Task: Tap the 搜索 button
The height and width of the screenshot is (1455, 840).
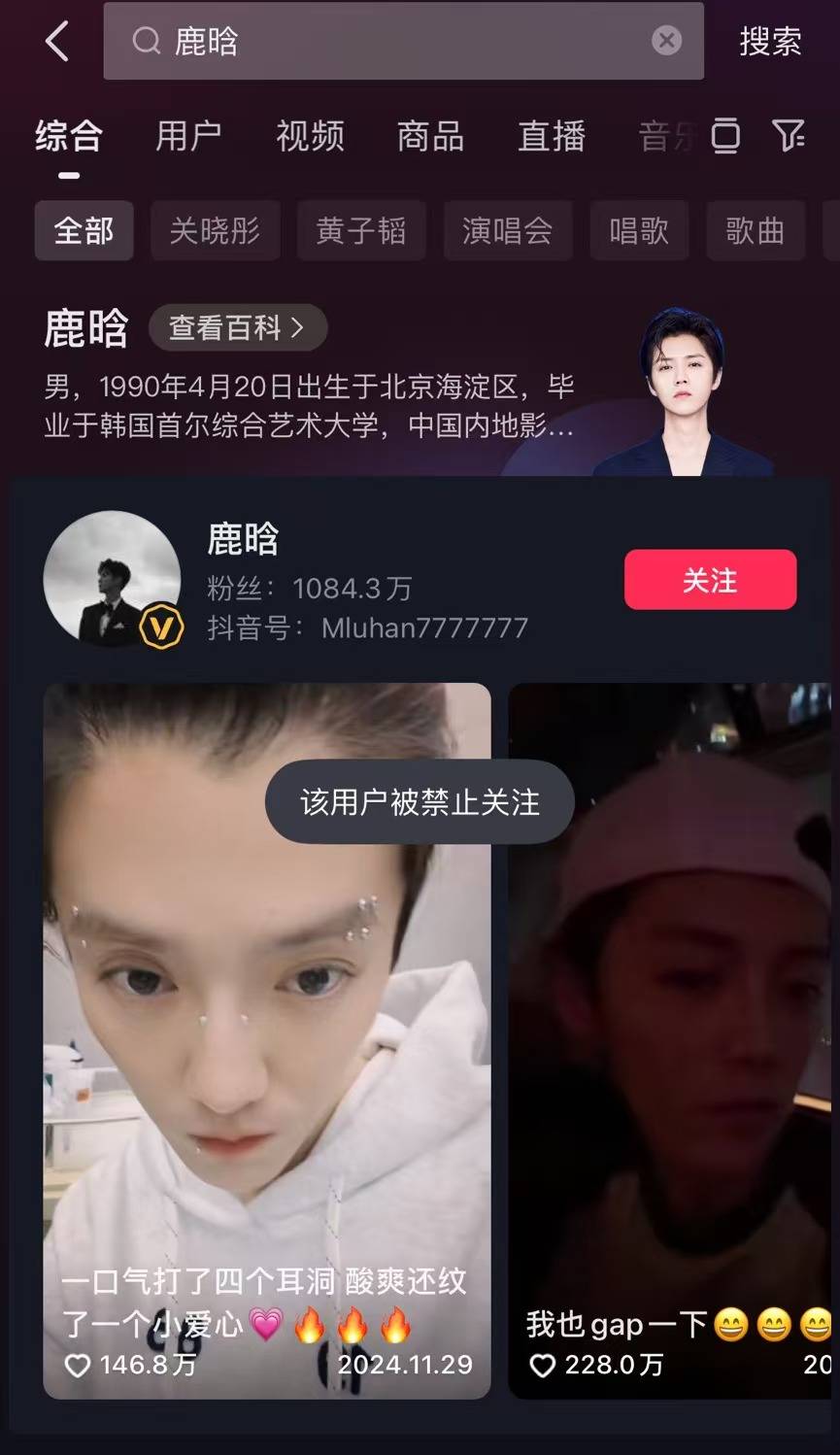Action: [770, 42]
